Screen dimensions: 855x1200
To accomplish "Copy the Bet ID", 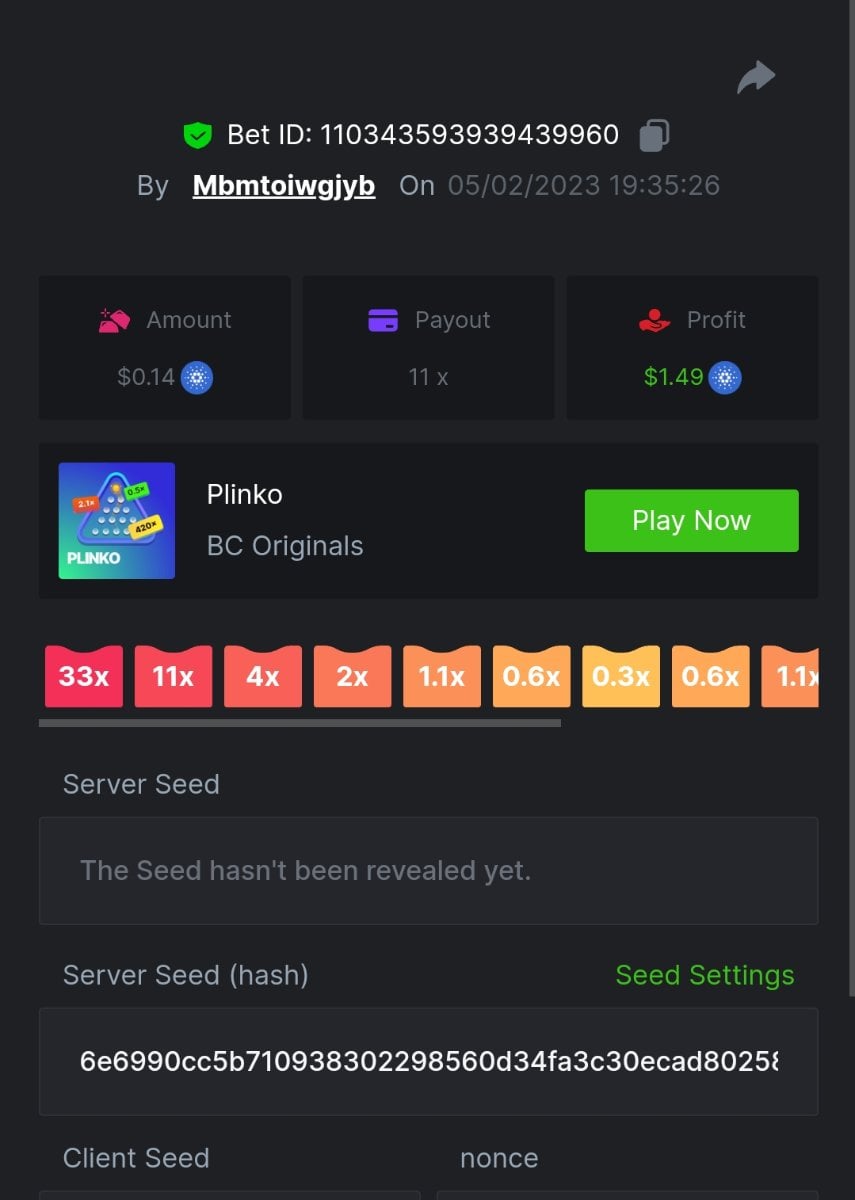I will click(654, 135).
